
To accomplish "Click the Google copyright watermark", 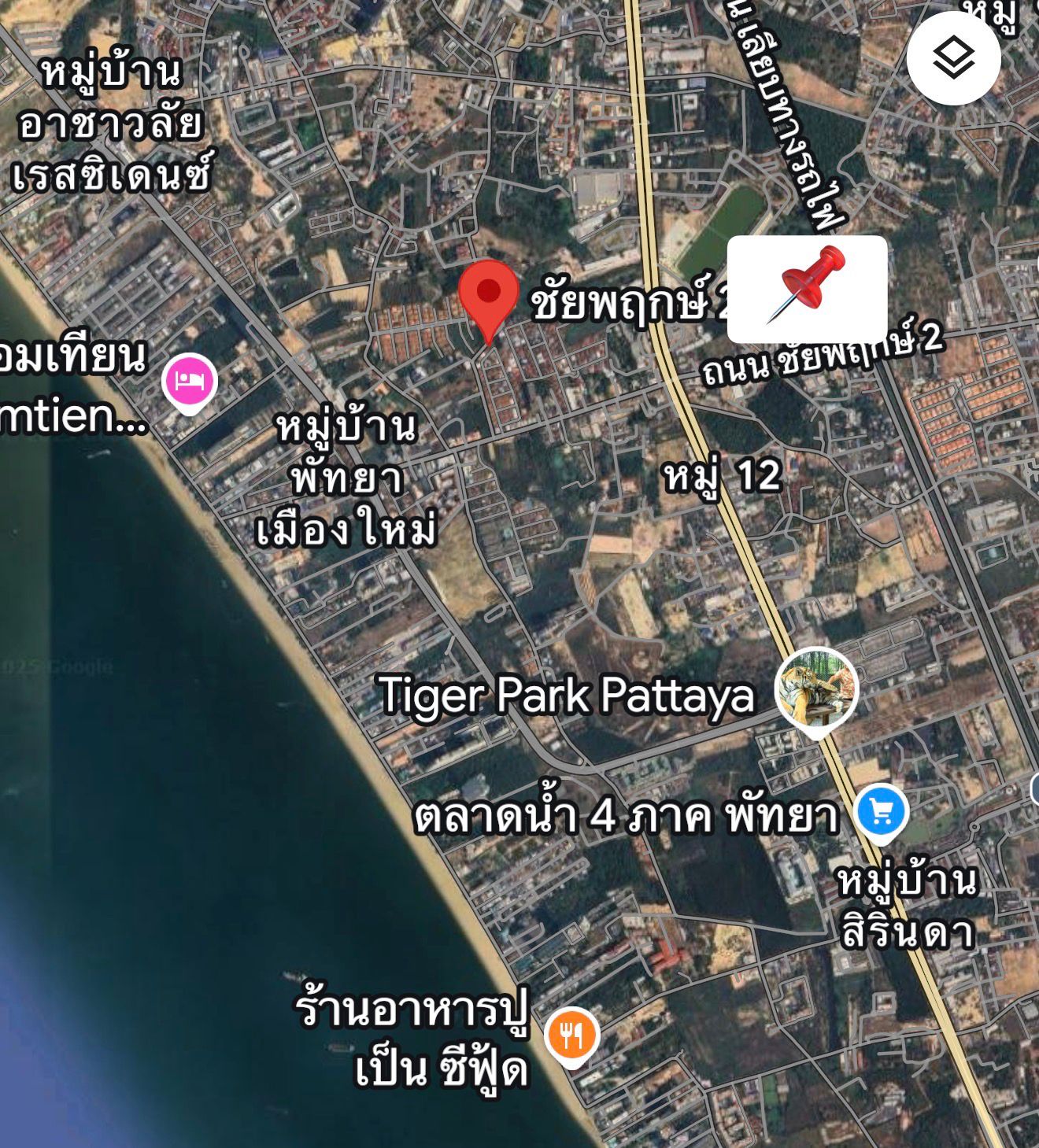I will [59, 668].
